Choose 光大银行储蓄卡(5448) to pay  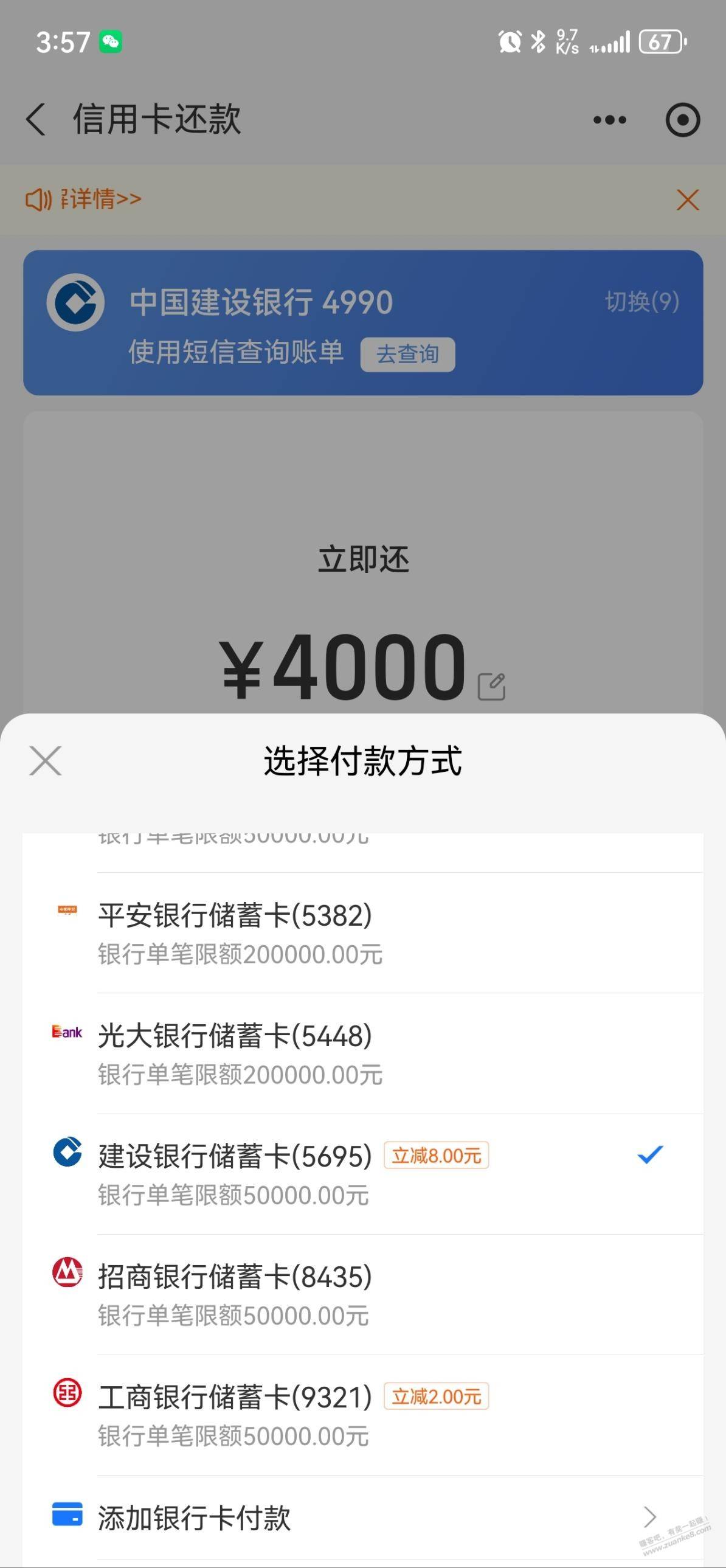[362, 1053]
